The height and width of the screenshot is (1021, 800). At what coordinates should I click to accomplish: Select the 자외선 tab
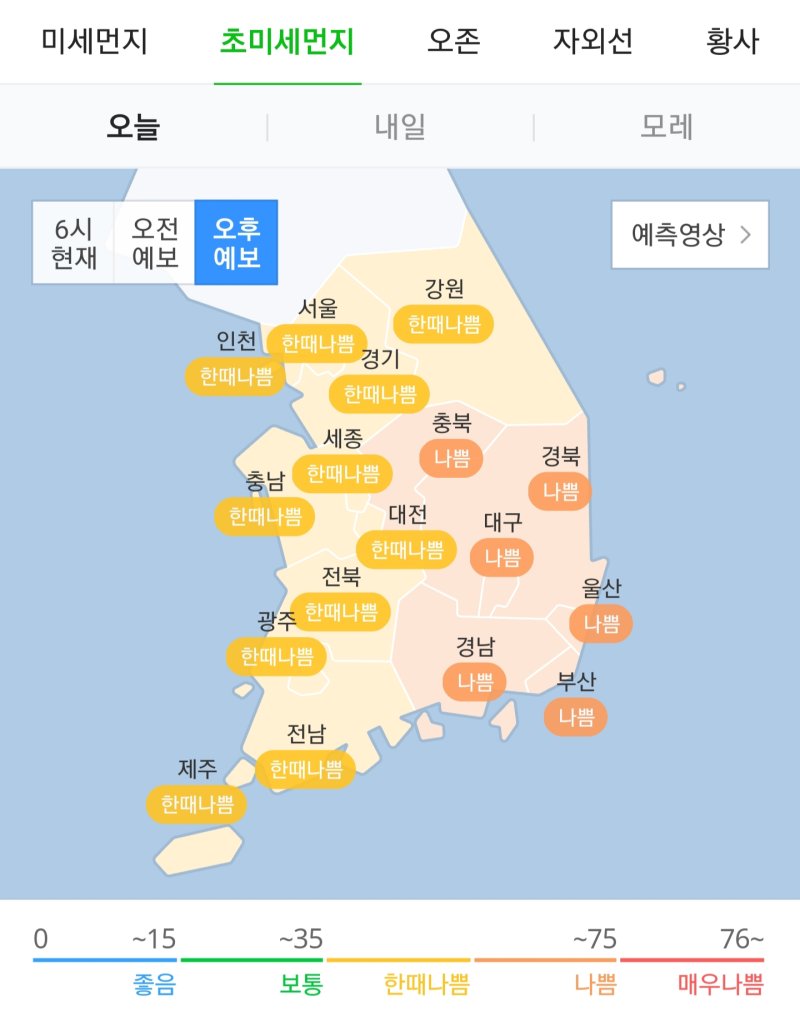pyautogui.click(x=592, y=42)
